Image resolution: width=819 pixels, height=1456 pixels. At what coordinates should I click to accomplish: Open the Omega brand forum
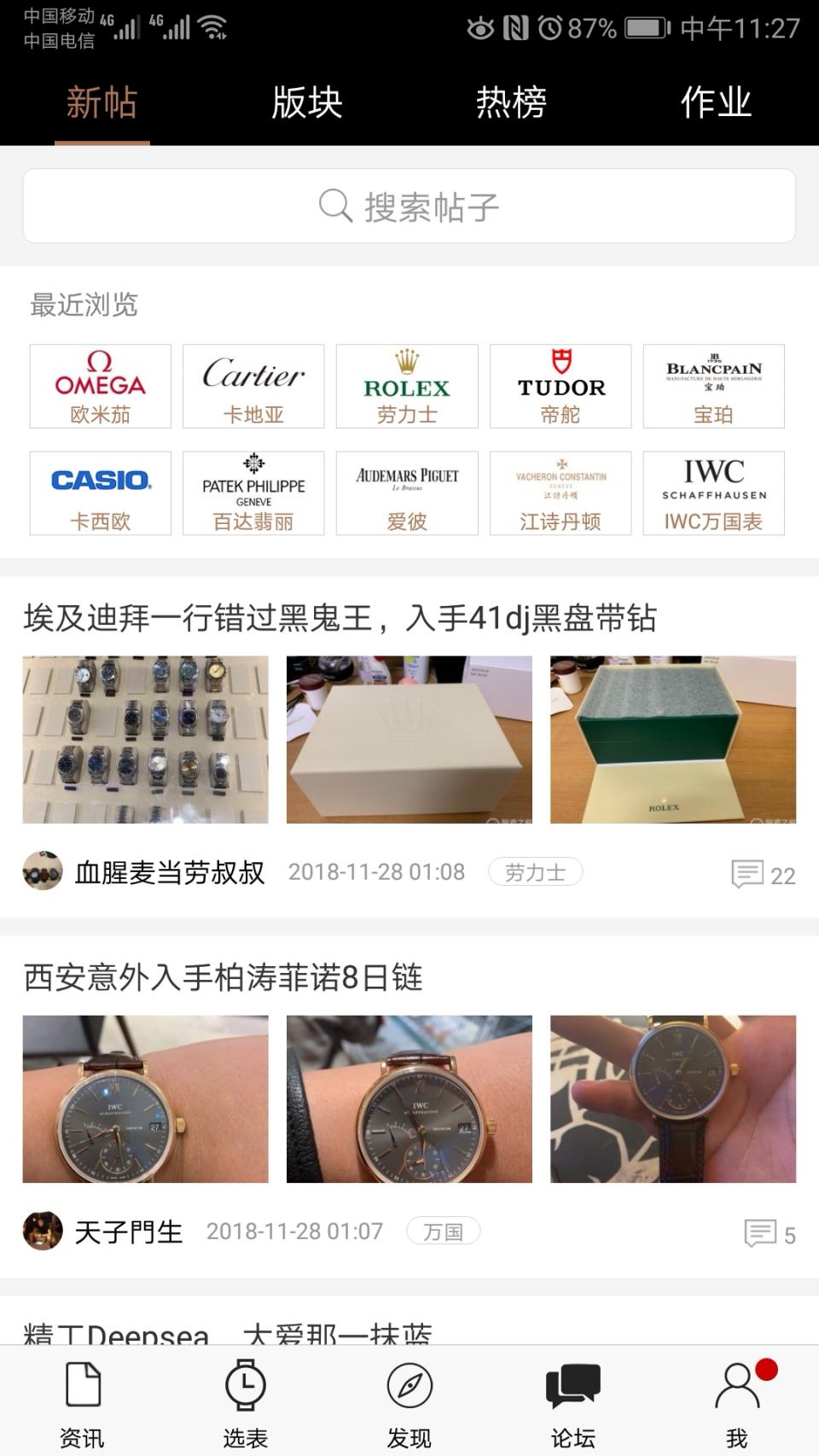(99, 385)
